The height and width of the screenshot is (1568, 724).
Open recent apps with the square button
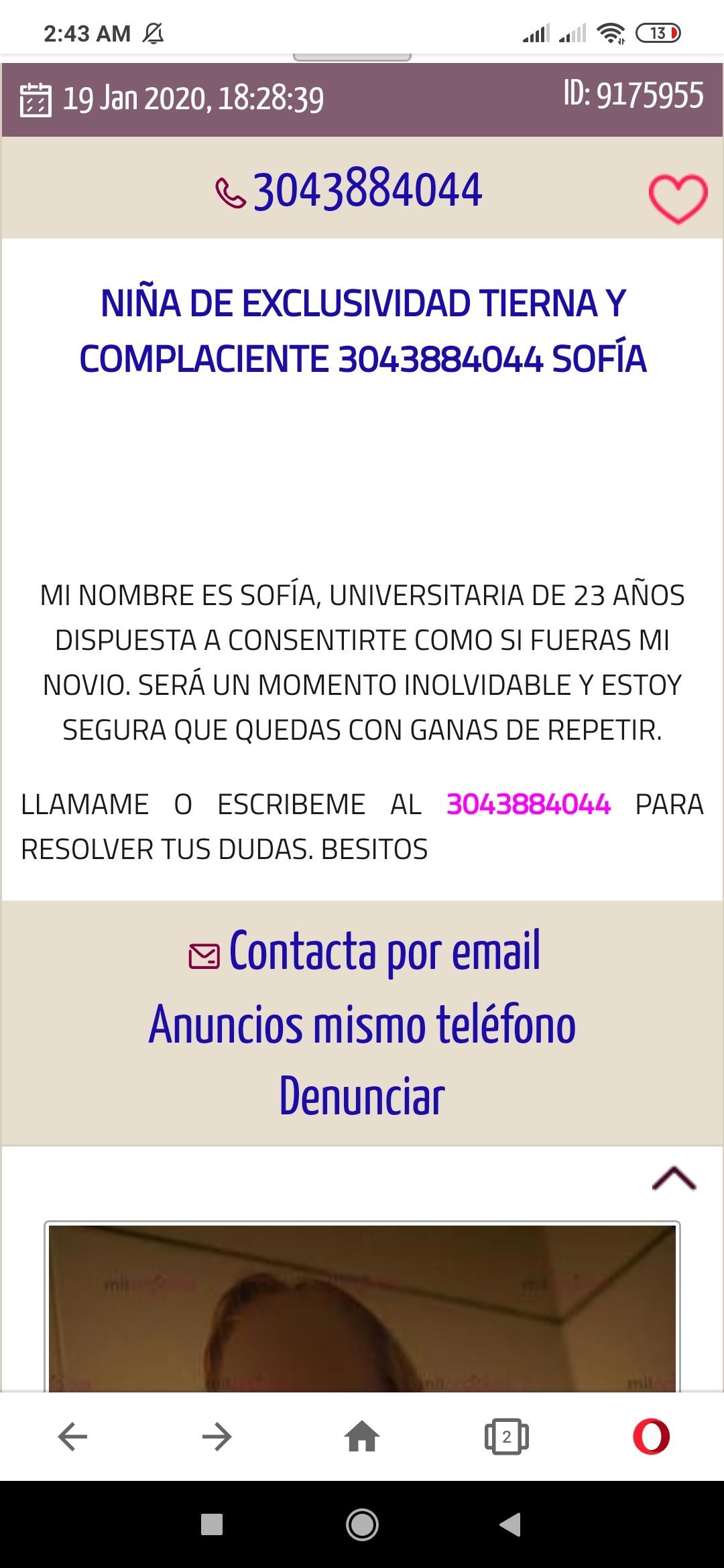(212, 1525)
